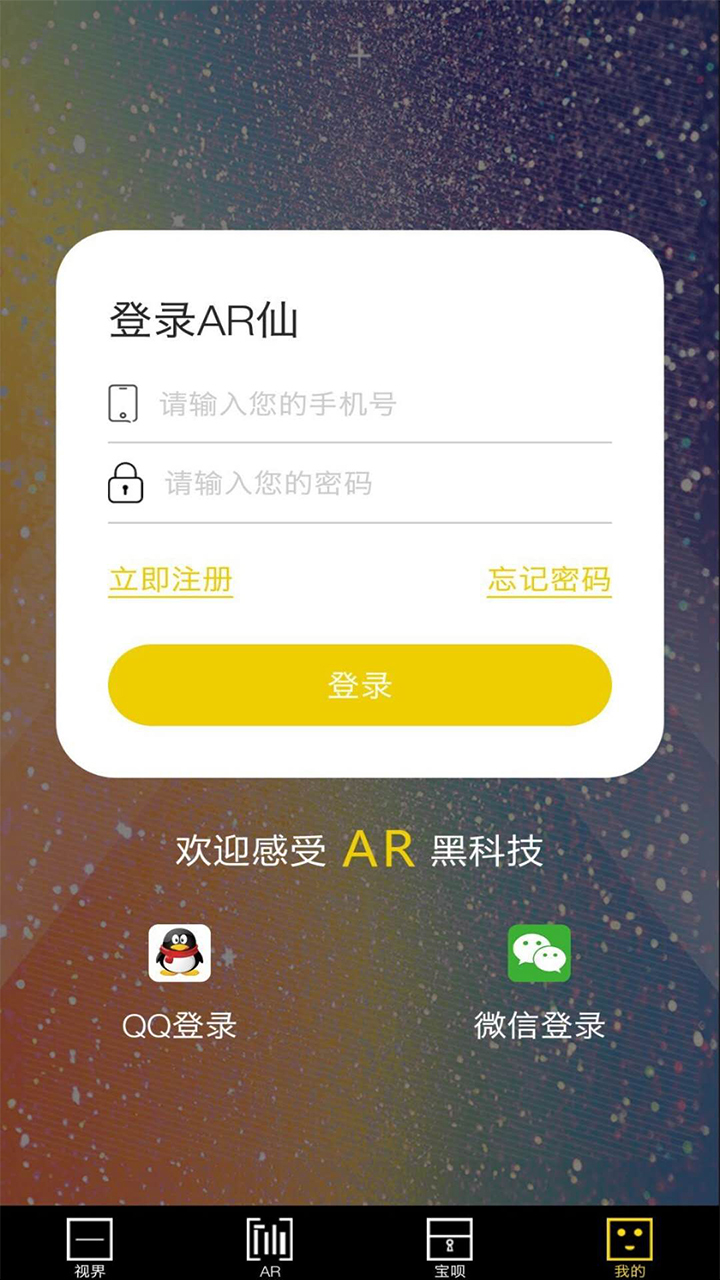Image resolution: width=720 pixels, height=1280 pixels.
Task: Tap the yellow 登录 login button
Action: pyautogui.click(x=360, y=685)
